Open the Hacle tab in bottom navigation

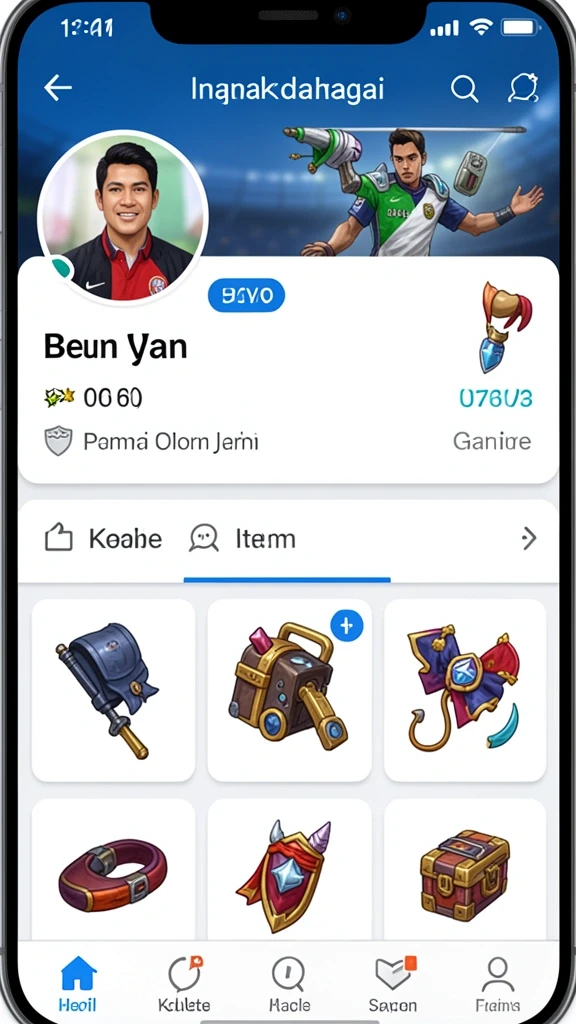pos(288,984)
